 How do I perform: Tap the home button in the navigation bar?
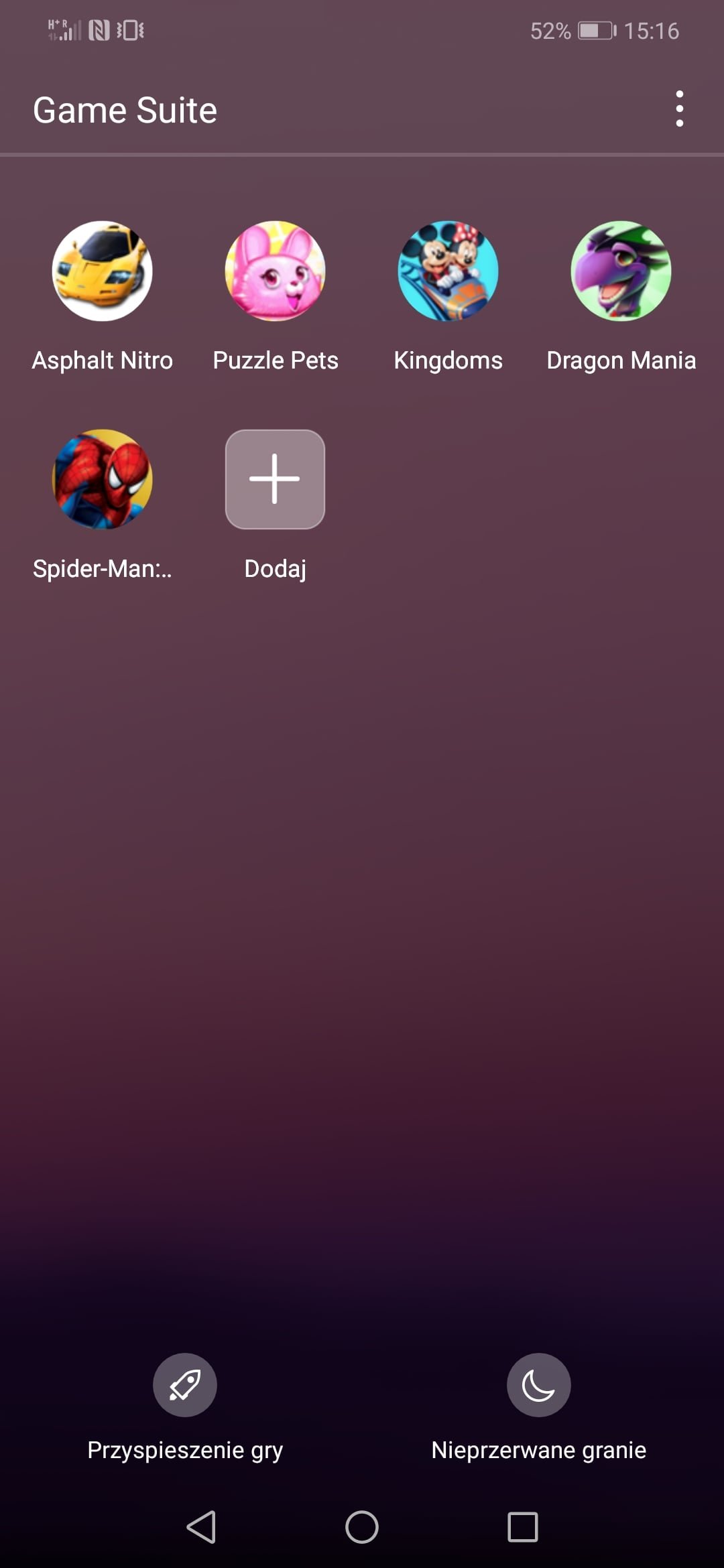pyautogui.click(x=362, y=1527)
